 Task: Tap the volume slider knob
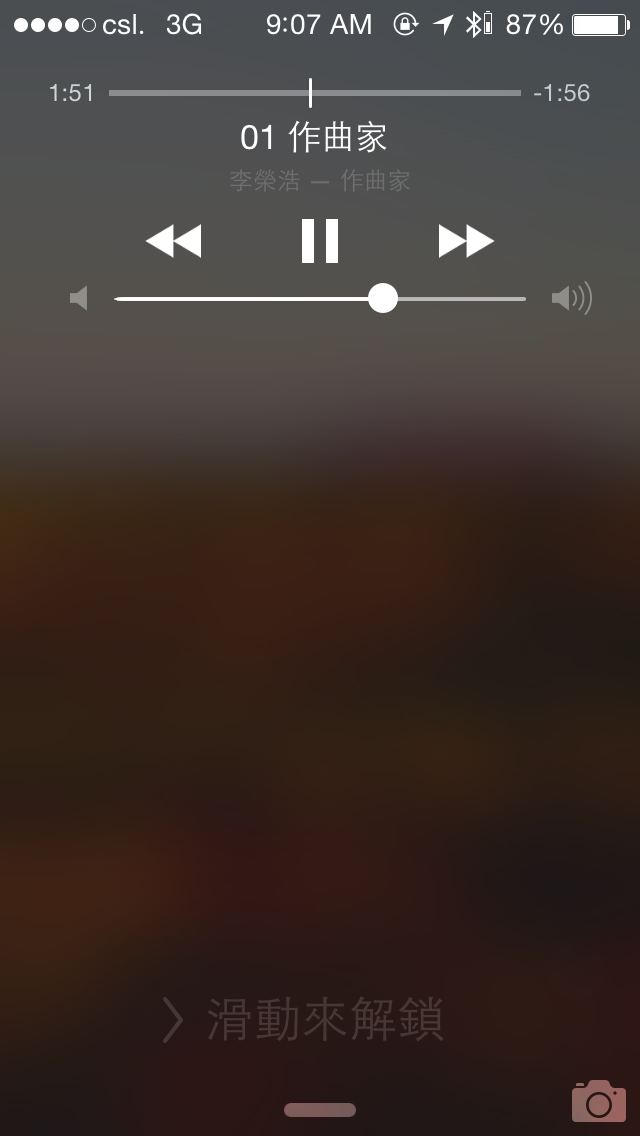click(x=383, y=298)
